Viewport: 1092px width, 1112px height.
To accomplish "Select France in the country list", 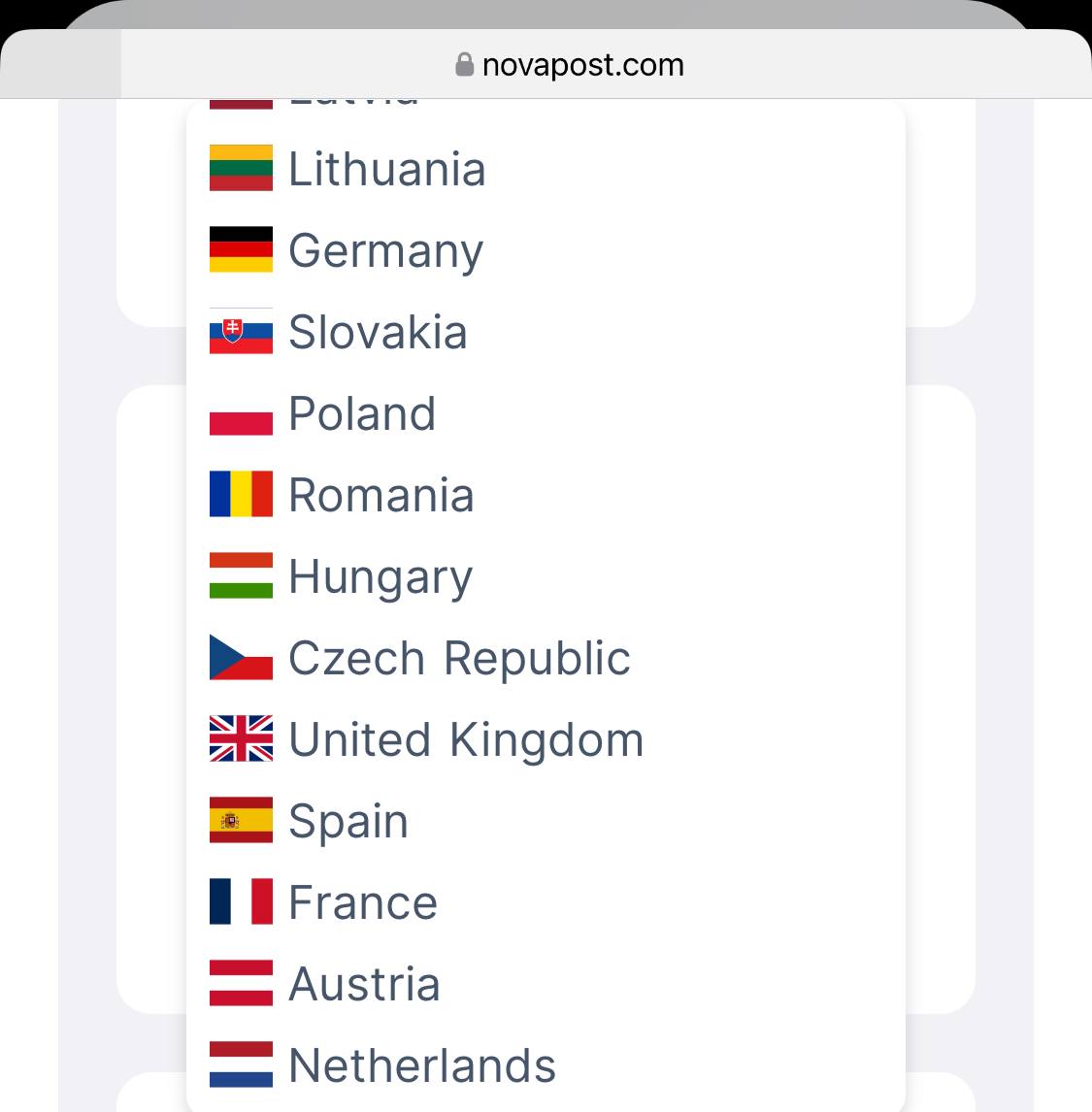I will (x=363, y=902).
